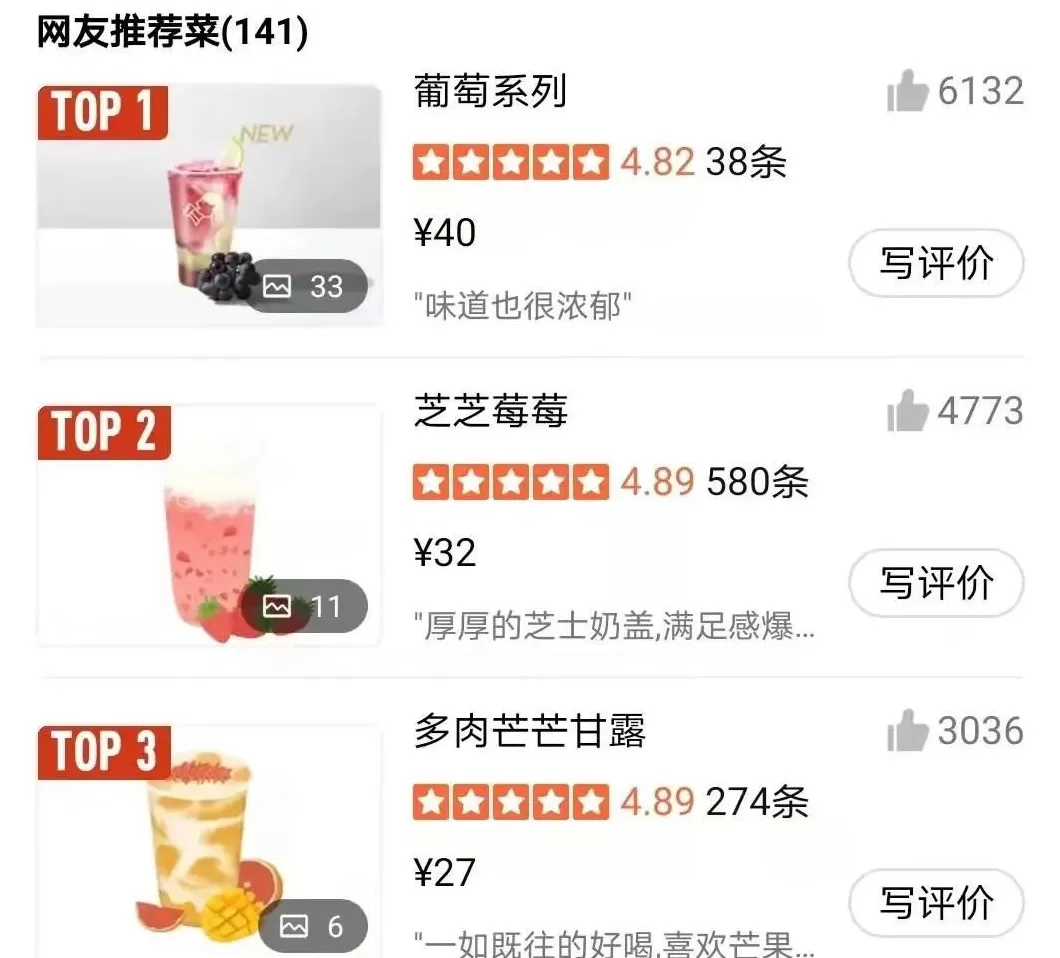This screenshot has height=958, width=1060.
Task: Like the 葡萄系列 recommendation
Action: (x=907, y=93)
